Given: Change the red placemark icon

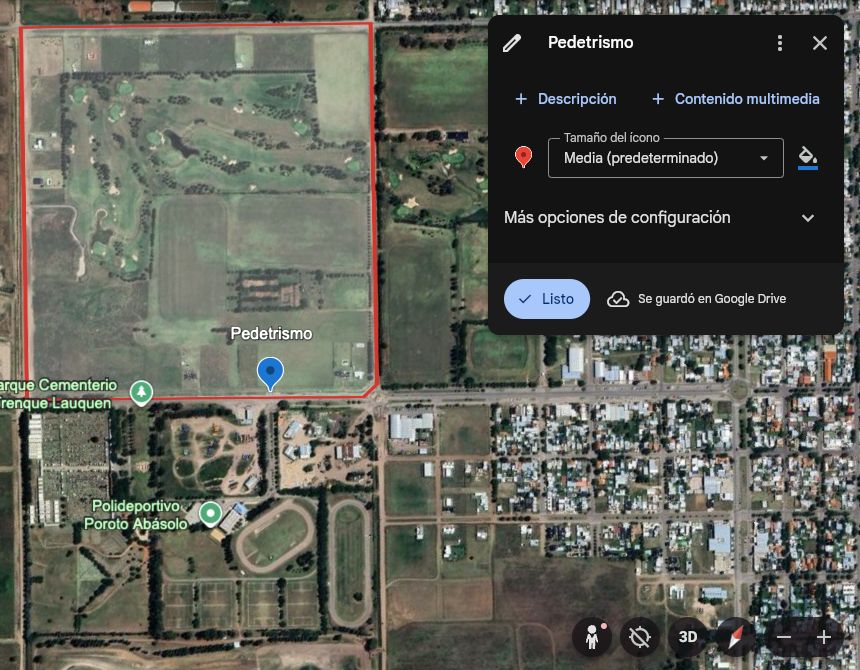Looking at the screenshot, I should tap(523, 157).
